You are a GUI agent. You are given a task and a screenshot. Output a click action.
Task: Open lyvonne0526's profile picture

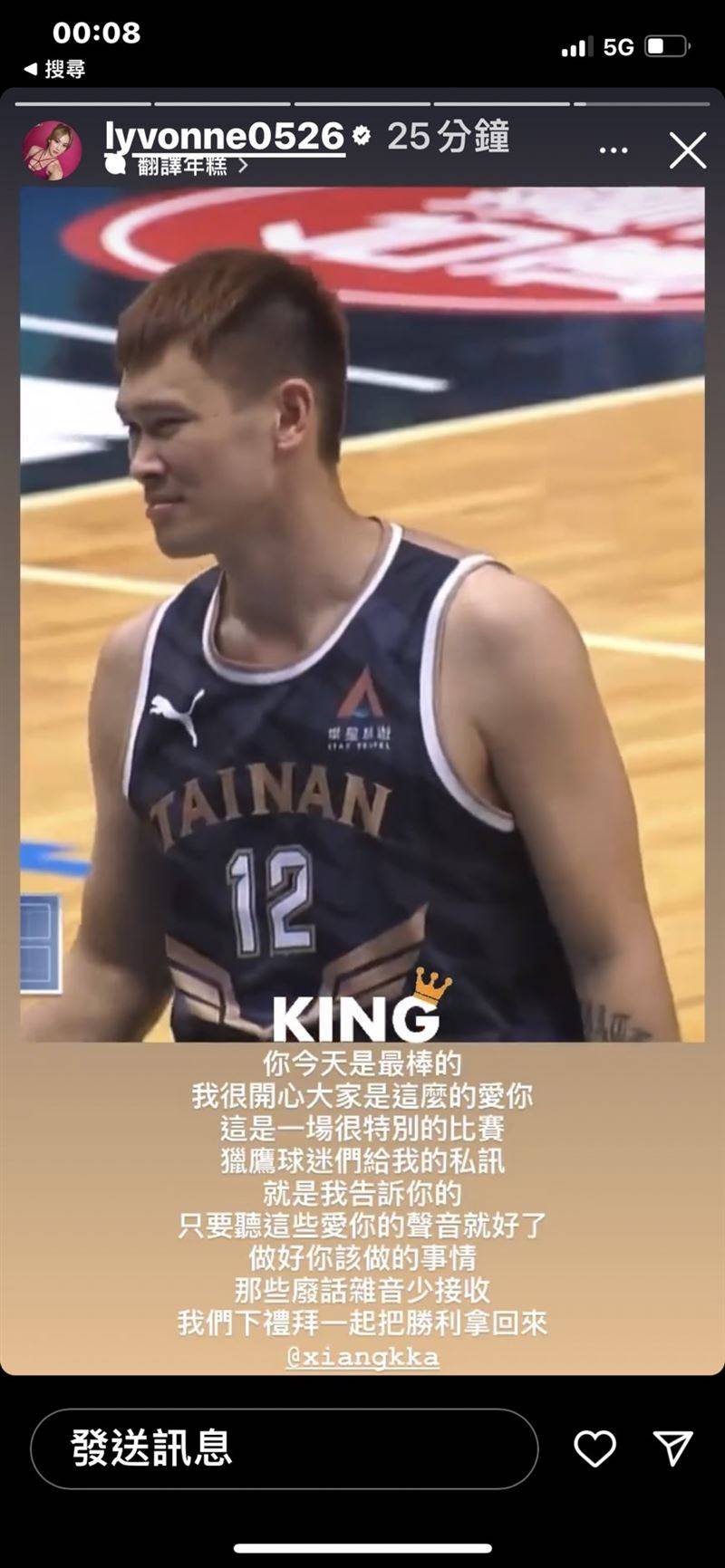coord(52,149)
